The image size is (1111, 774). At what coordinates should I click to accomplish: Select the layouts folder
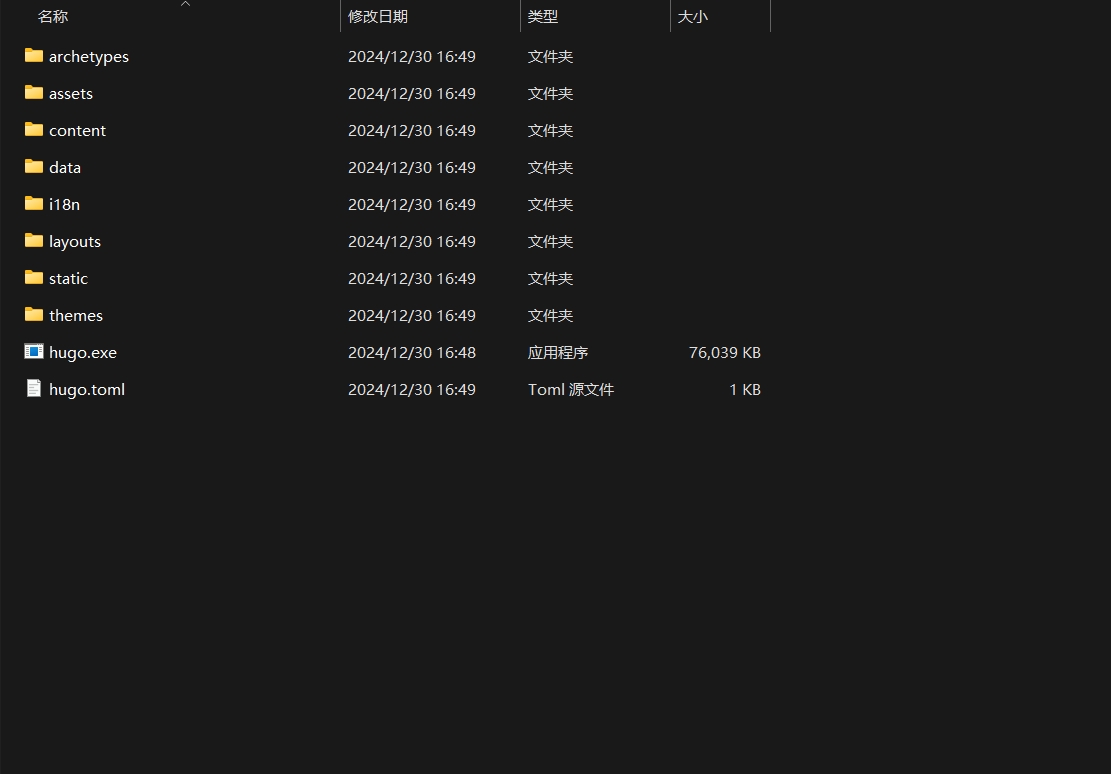pos(74,242)
